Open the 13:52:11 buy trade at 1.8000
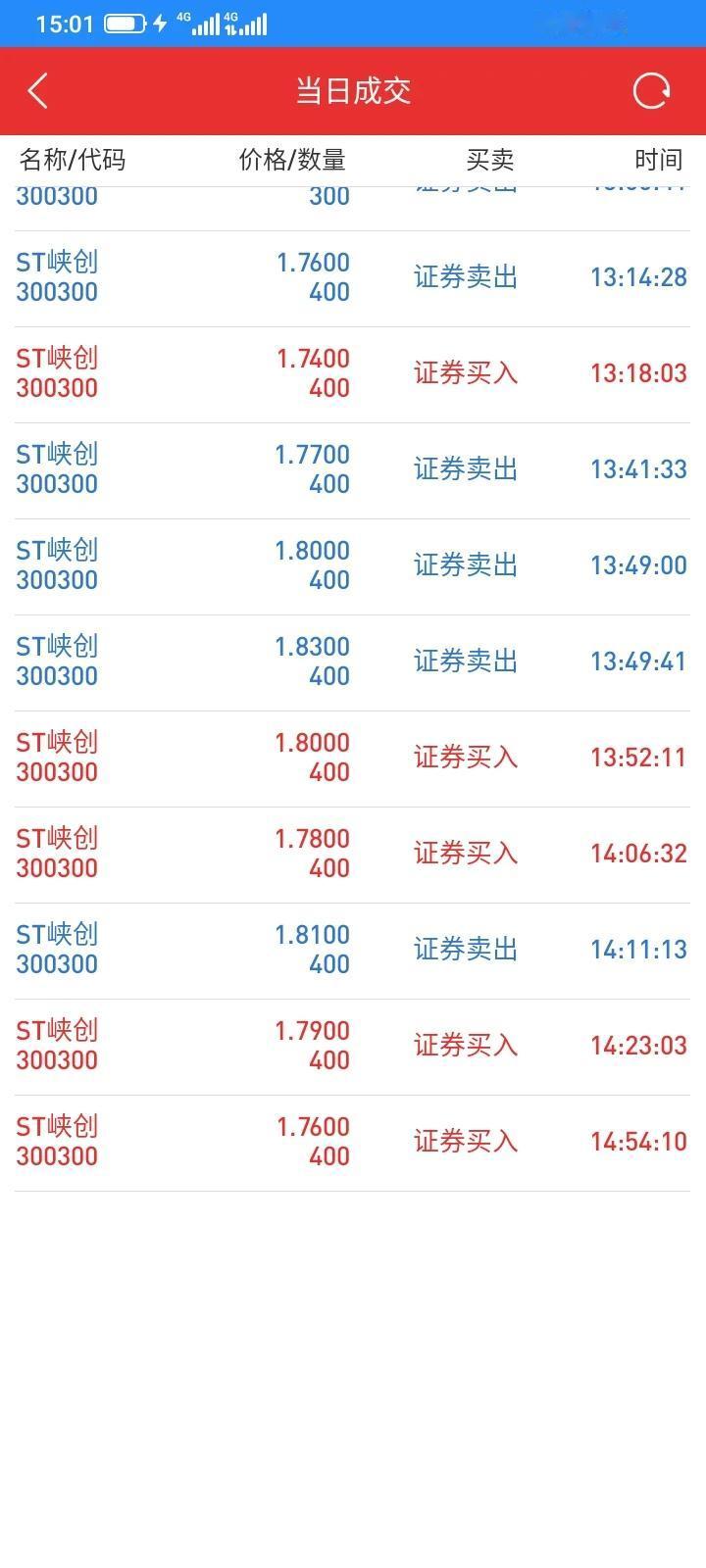This screenshot has width=706, height=1568. click(x=353, y=759)
